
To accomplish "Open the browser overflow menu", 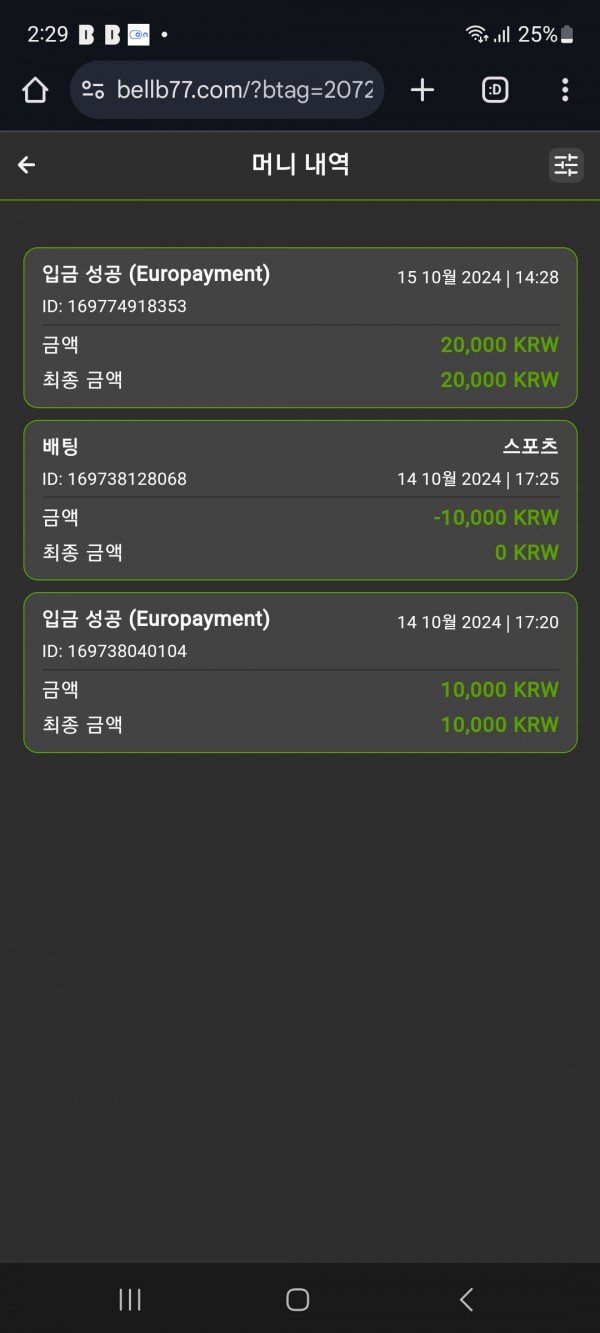I will [x=565, y=91].
